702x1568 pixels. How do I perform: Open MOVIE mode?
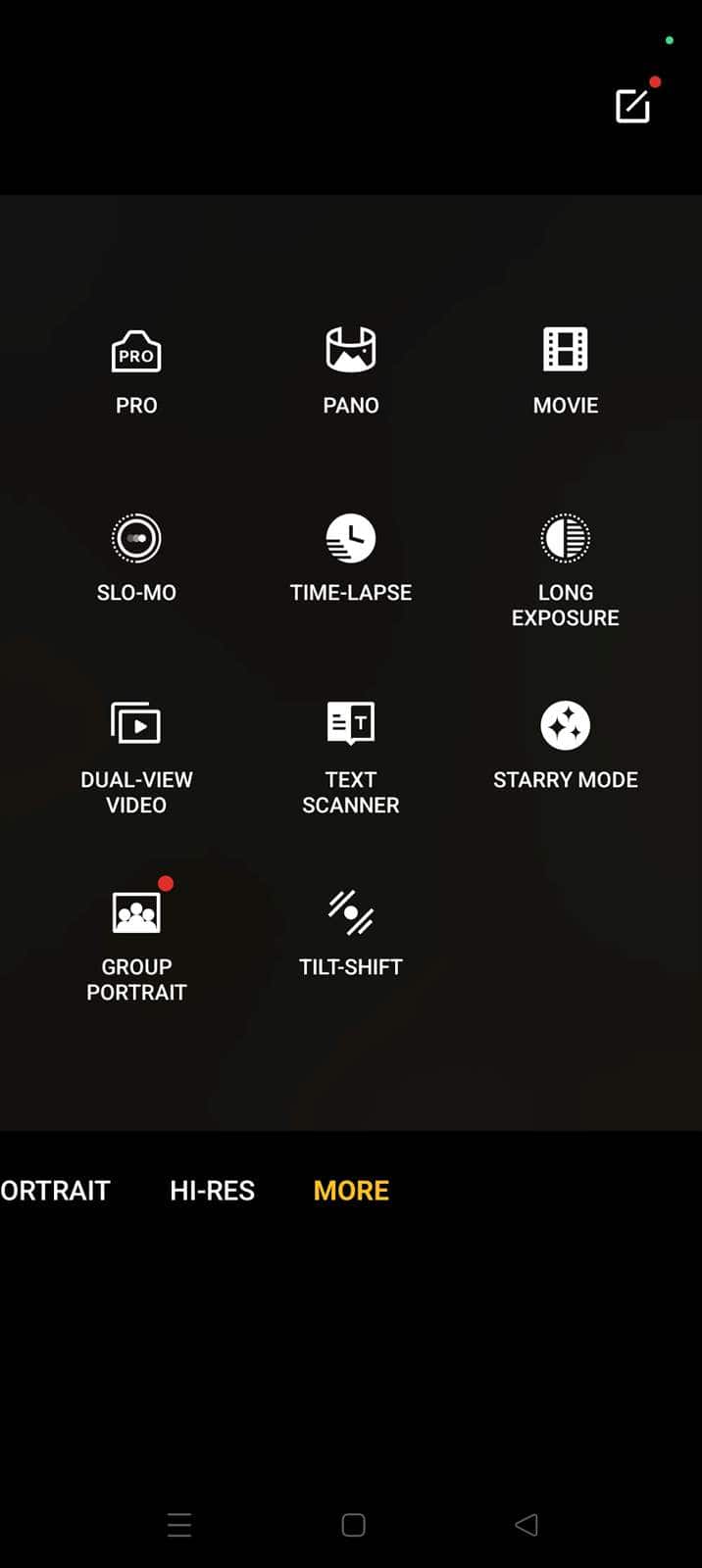pyautogui.click(x=565, y=369)
